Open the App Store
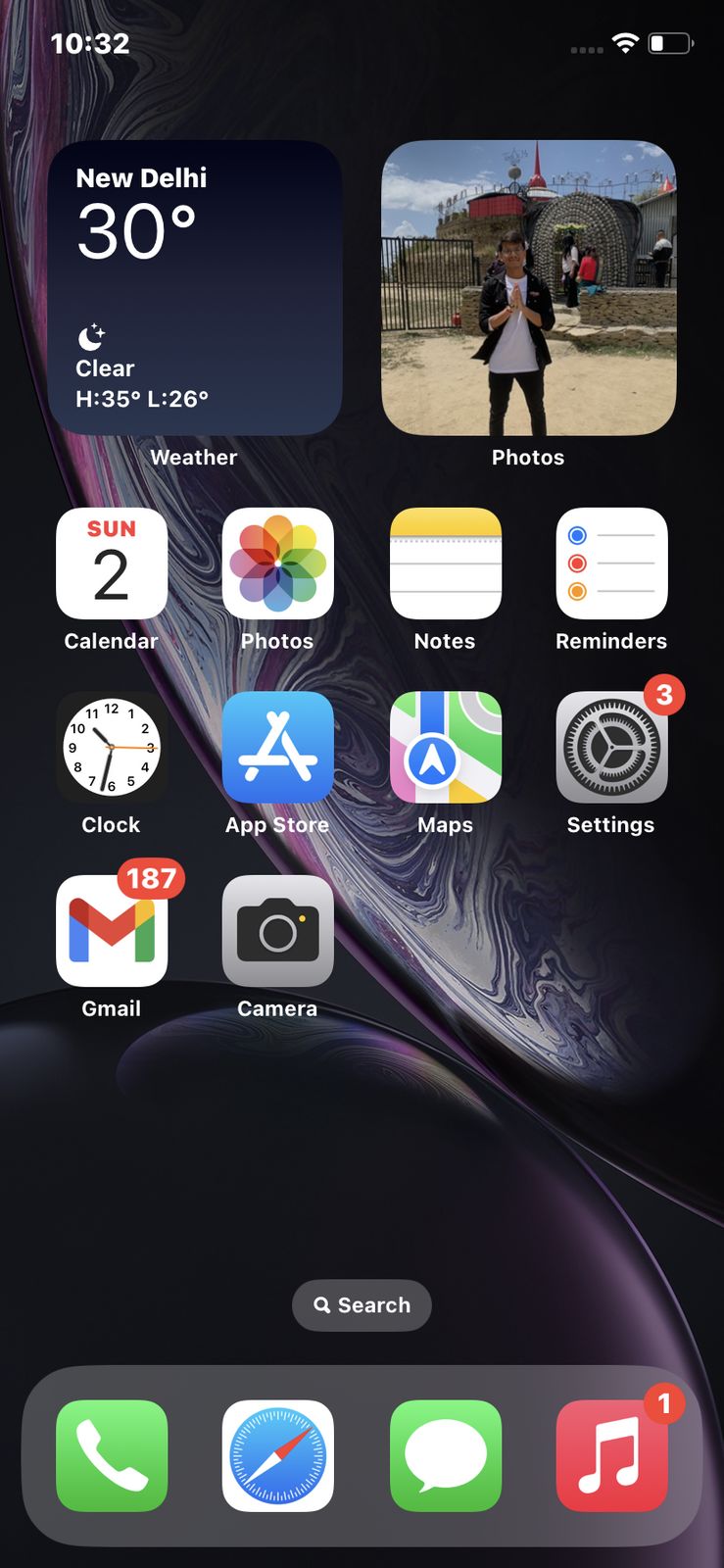724x1568 pixels. [278, 748]
